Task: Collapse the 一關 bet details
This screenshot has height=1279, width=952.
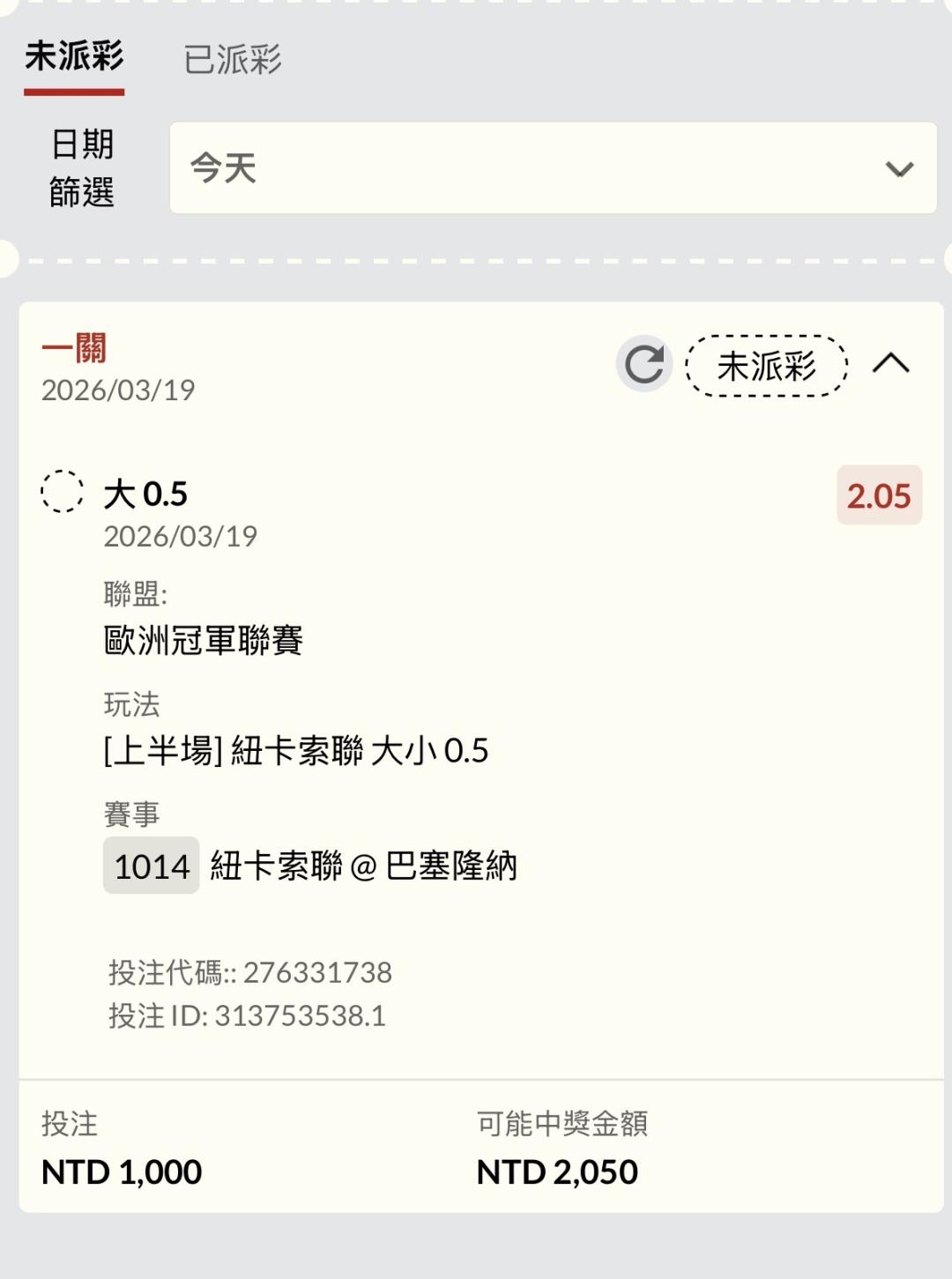Action: coord(890,363)
